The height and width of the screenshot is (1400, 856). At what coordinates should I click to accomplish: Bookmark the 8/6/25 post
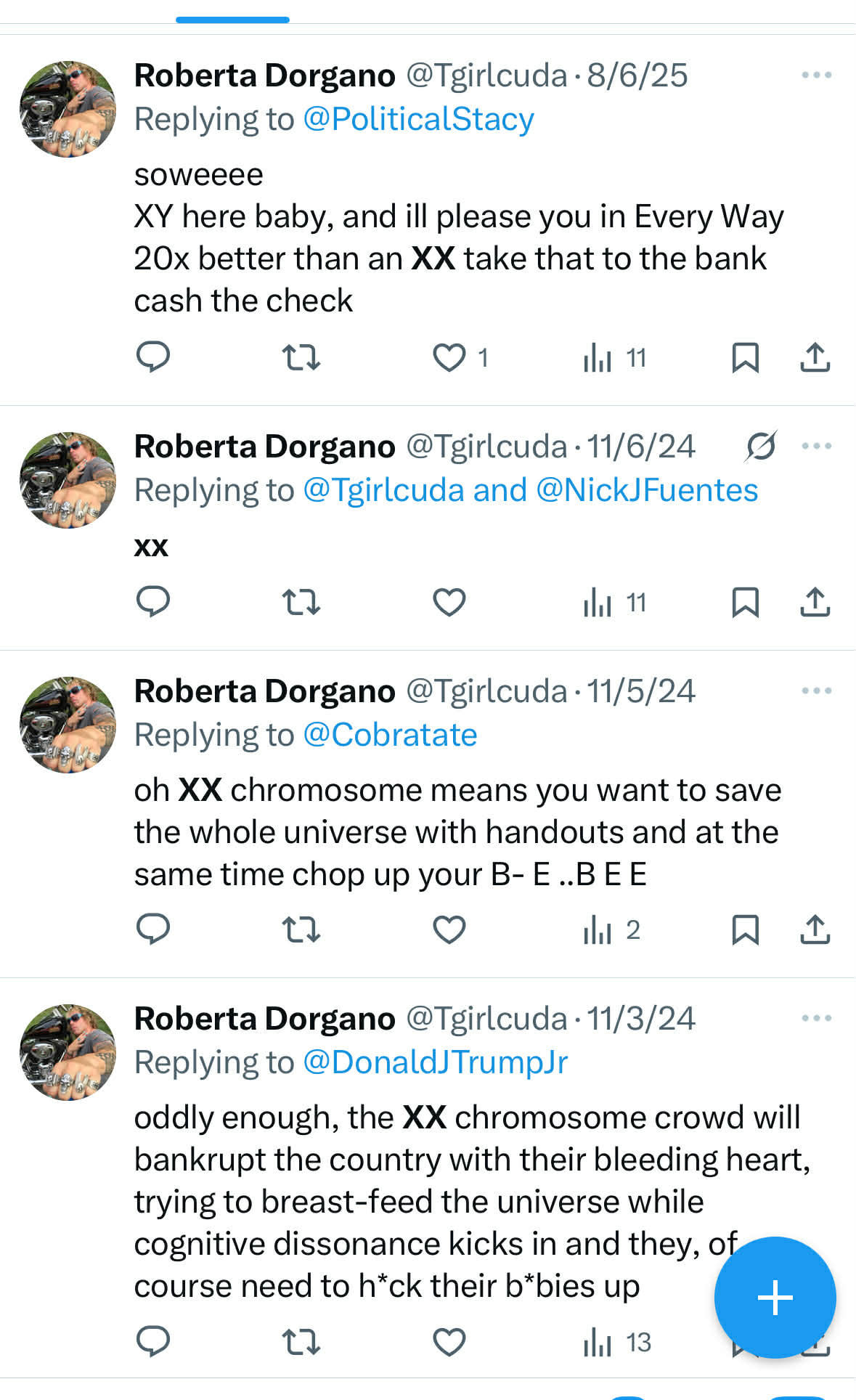click(x=745, y=357)
